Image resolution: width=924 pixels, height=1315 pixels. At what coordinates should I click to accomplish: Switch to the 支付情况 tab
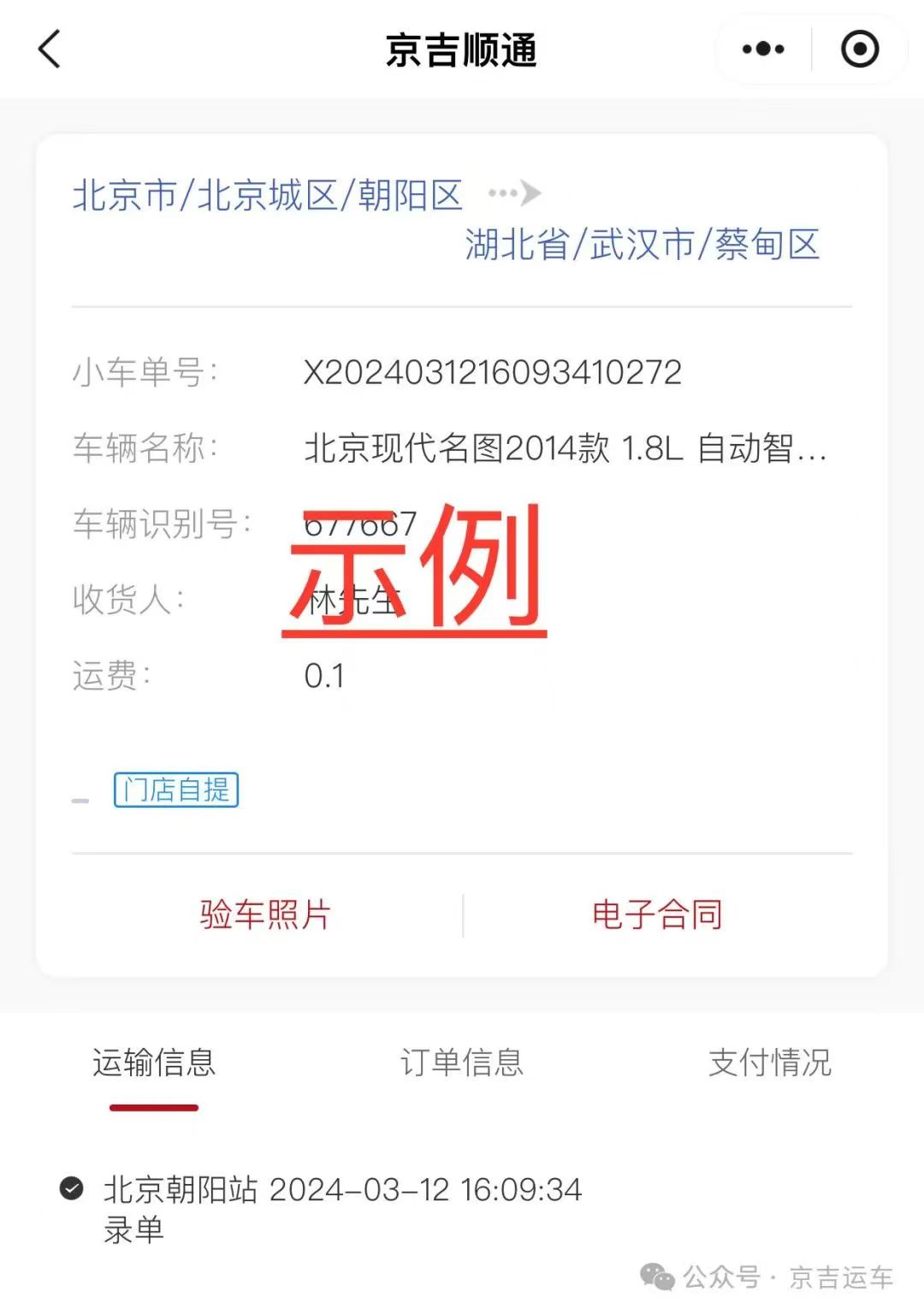[x=768, y=1063]
